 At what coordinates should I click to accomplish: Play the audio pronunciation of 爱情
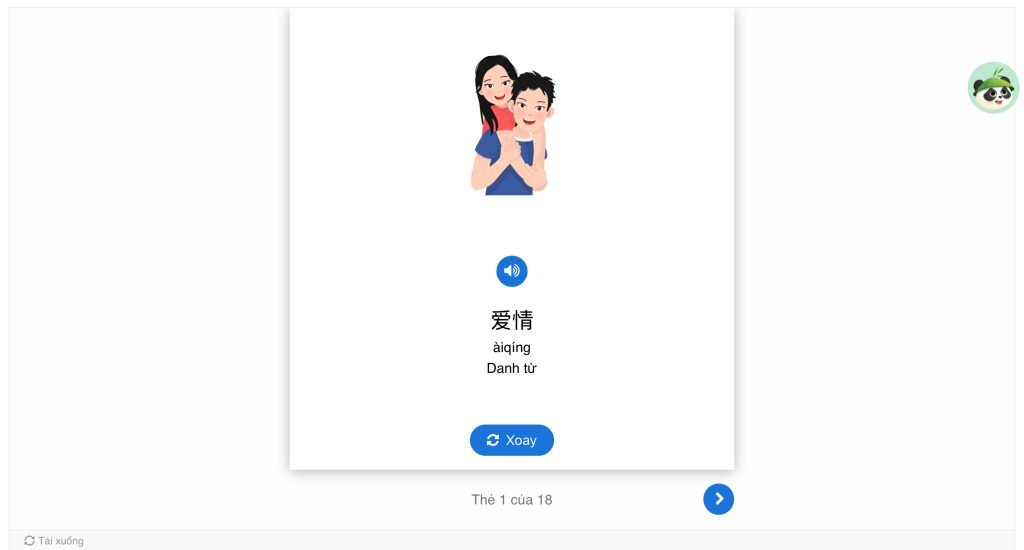coord(512,271)
